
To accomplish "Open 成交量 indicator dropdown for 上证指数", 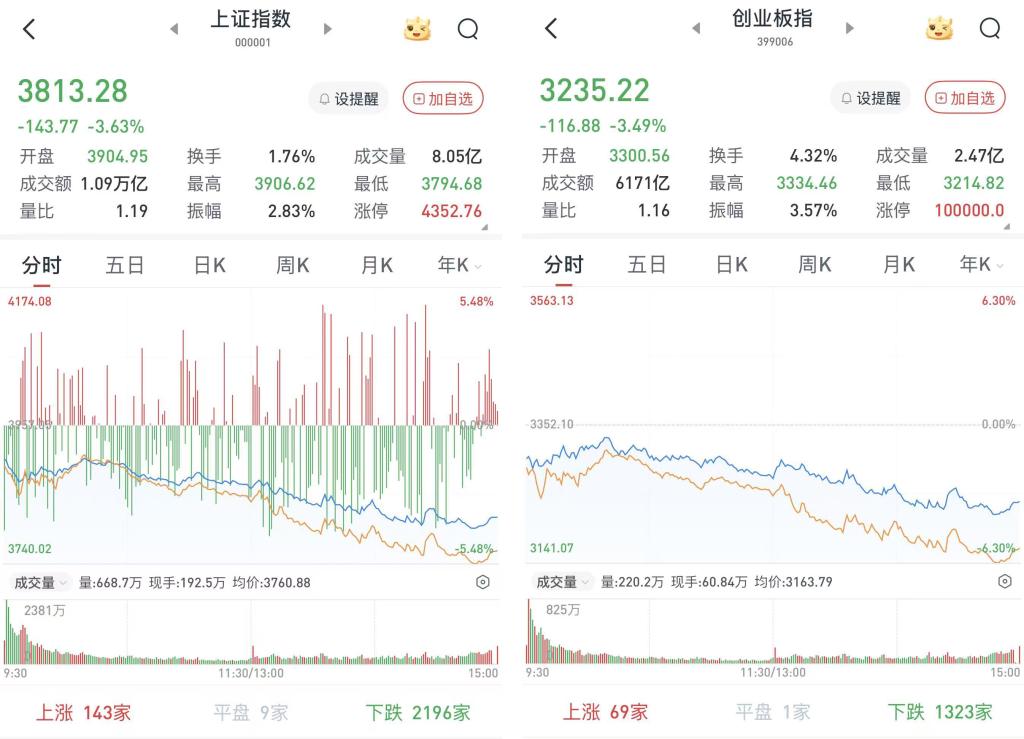I will 40,581.
